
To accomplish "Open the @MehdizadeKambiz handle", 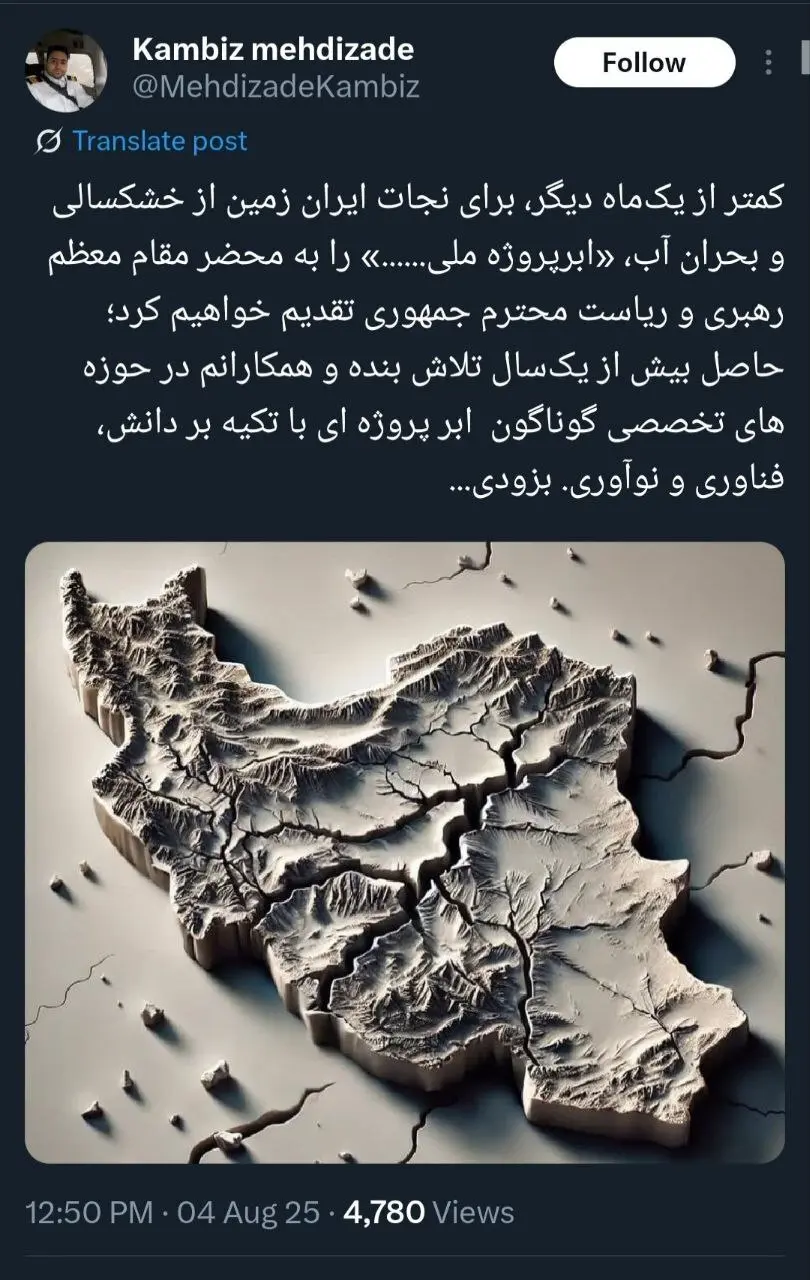I will (x=276, y=87).
